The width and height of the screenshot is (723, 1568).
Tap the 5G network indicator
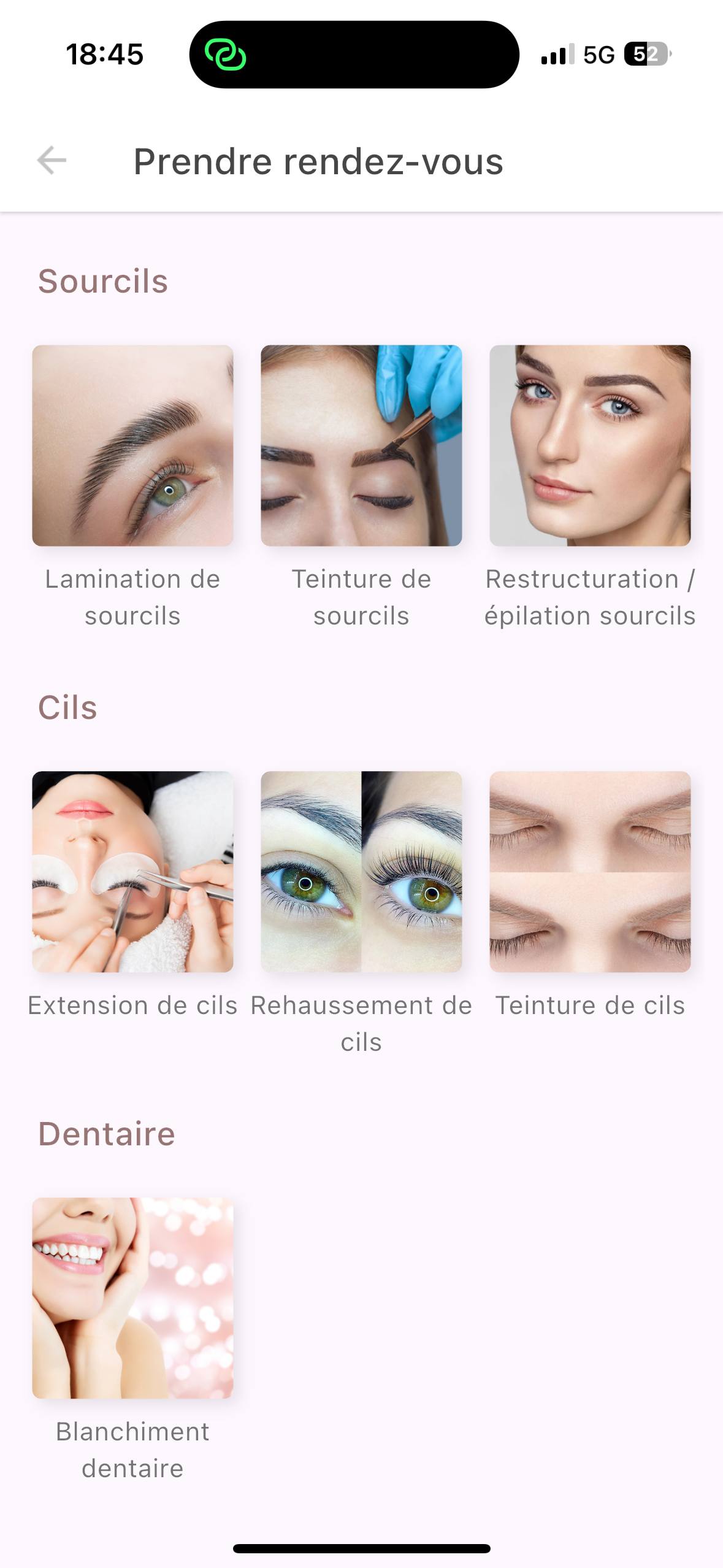pyautogui.click(x=599, y=55)
